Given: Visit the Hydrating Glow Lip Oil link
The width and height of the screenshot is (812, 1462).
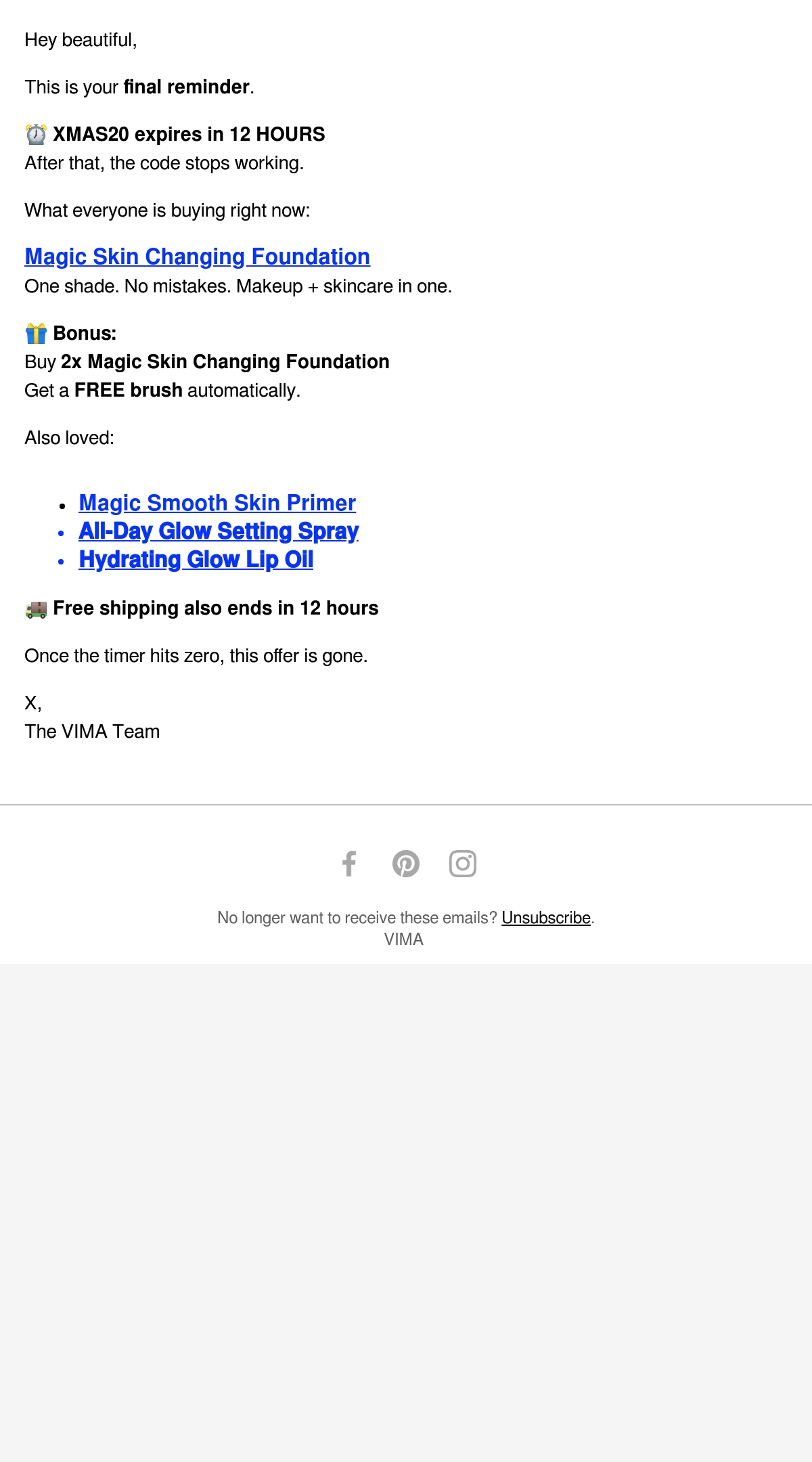Looking at the screenshot, I should (x=196, y=560).
